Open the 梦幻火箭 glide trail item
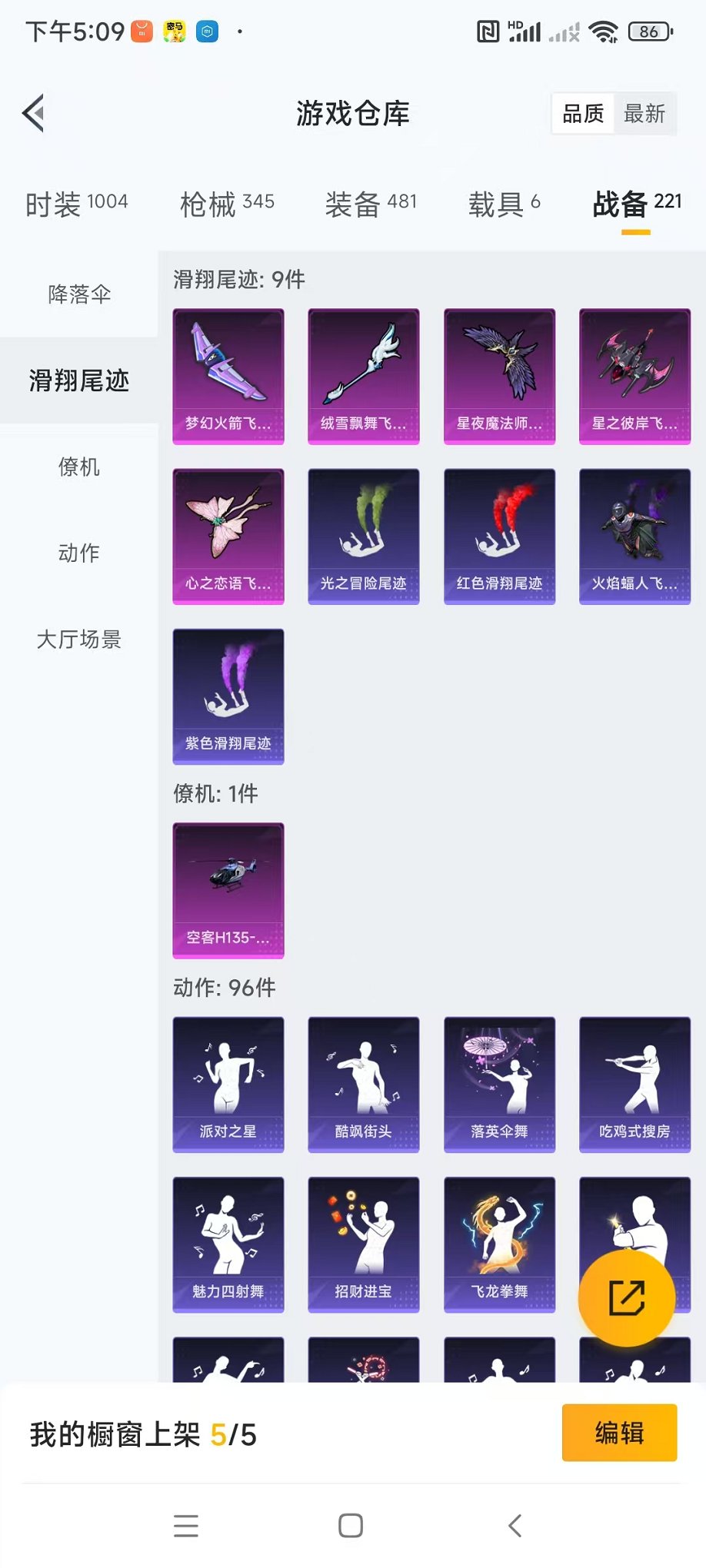 click(228, 377)
